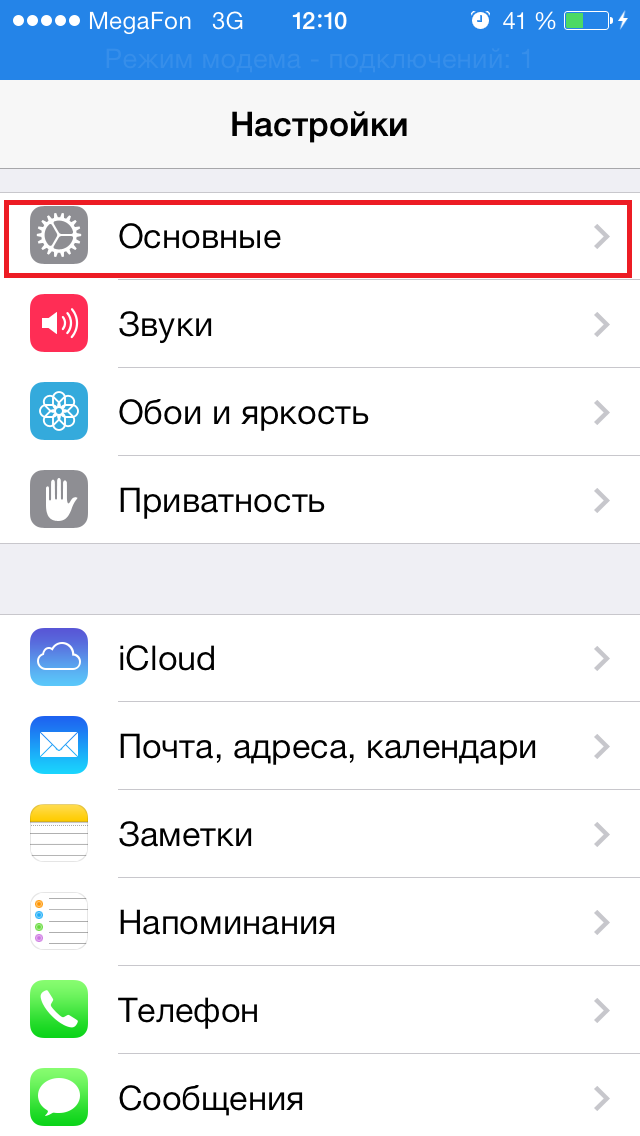The image size is (640, 1136).
Task: Open Напоминания settings
Action: 320,922
